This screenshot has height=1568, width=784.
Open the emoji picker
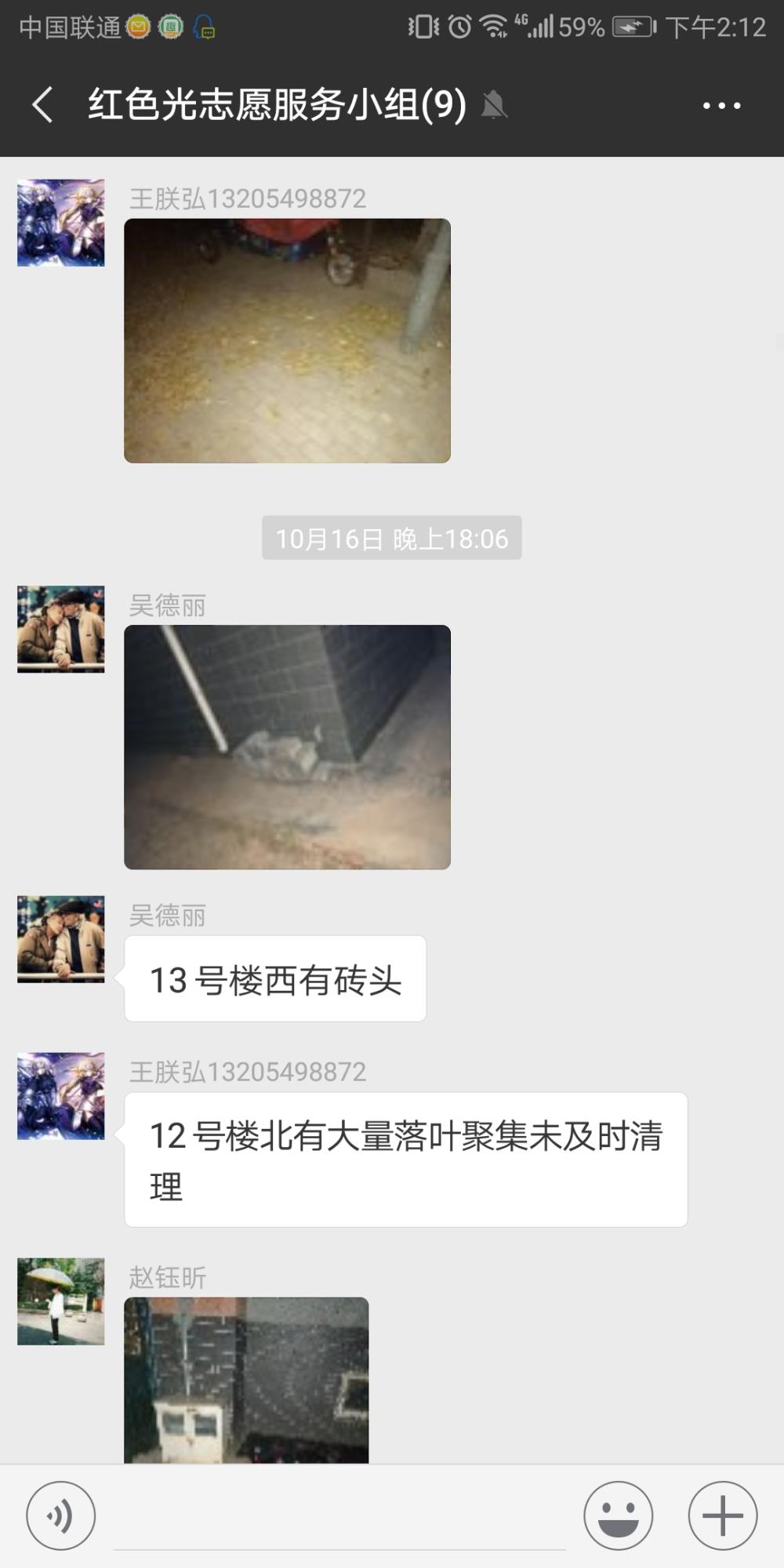click(618, 1515)
